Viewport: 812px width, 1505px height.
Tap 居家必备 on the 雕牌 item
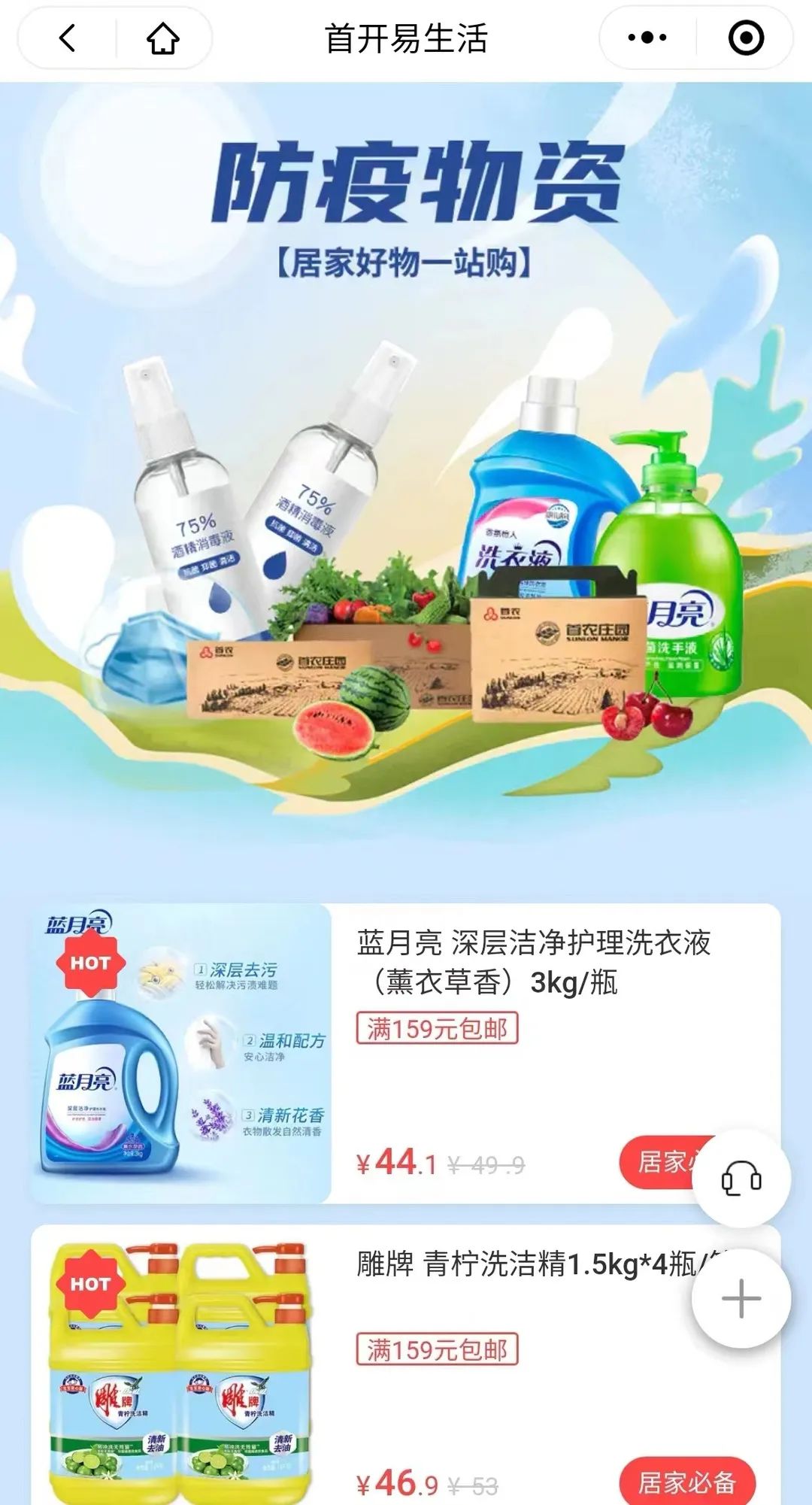click(686, 1482)
